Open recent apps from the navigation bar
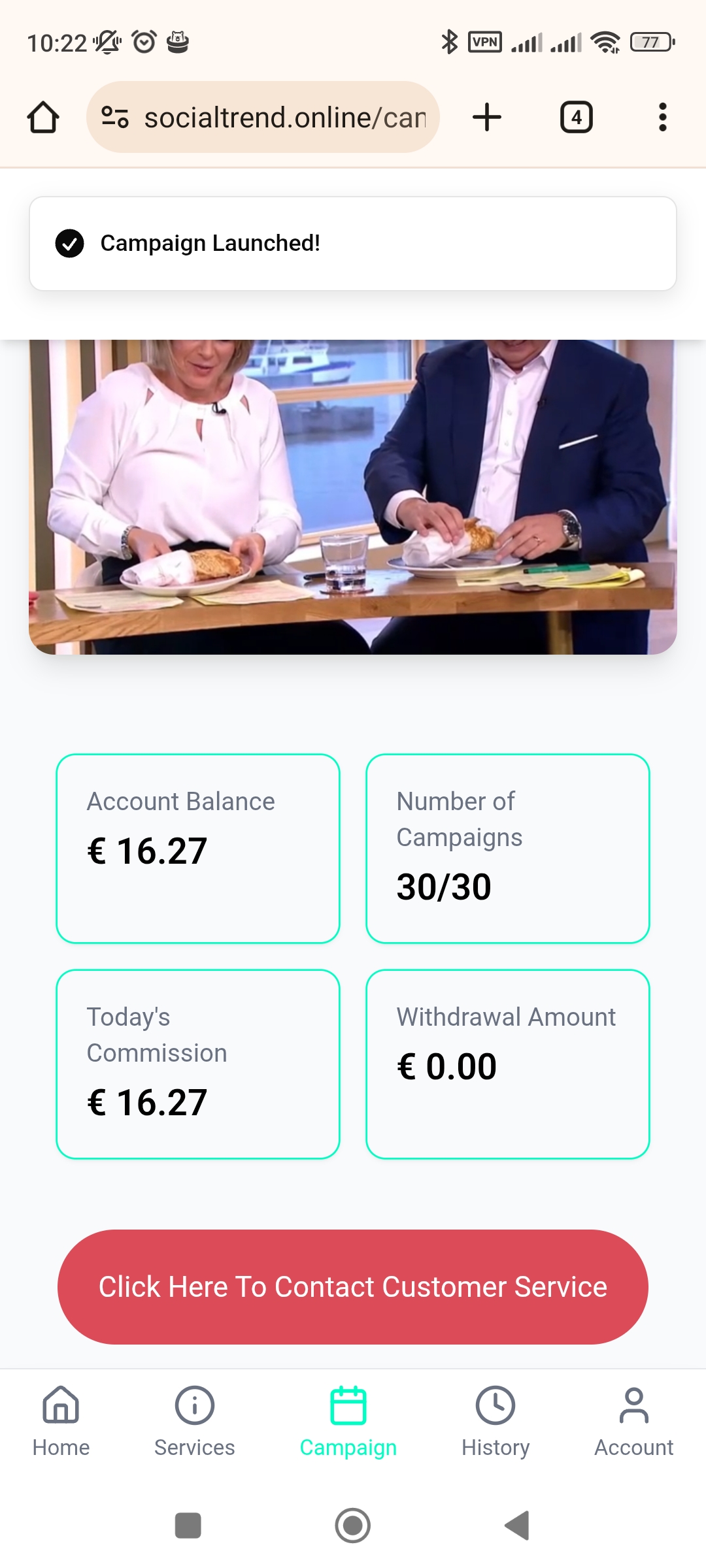The width and height of the screenshot is (706, 1568). tap(188, 1526)
